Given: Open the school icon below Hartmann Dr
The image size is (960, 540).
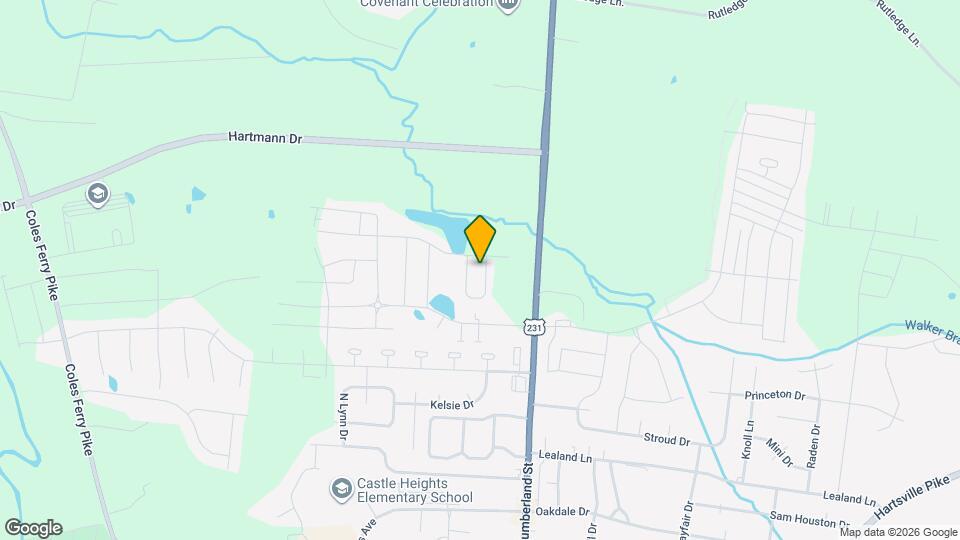Looking at the screenshot, I should (97, 193).
